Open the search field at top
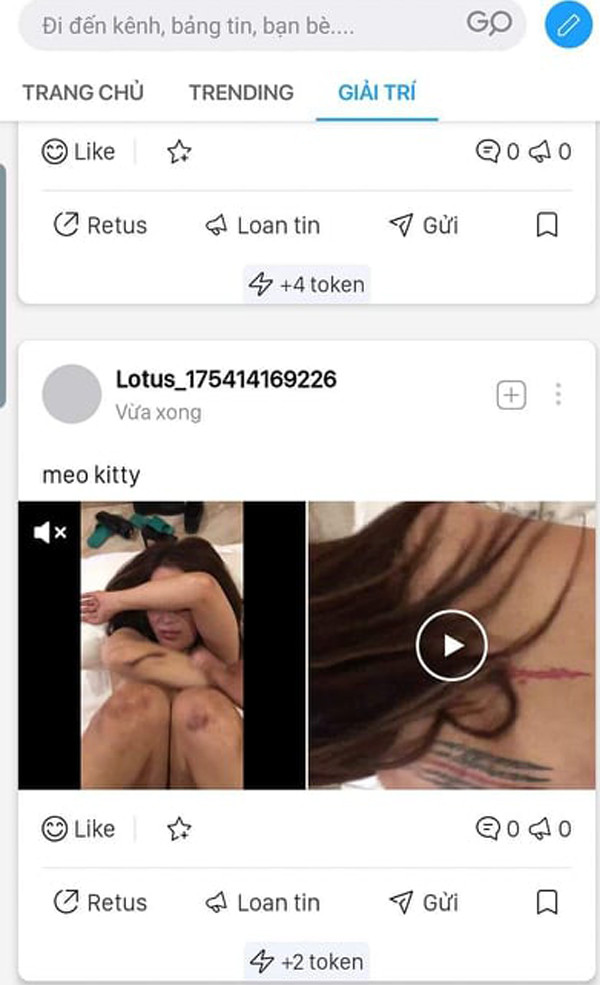The image size is (600, 985). click(250, 26)
